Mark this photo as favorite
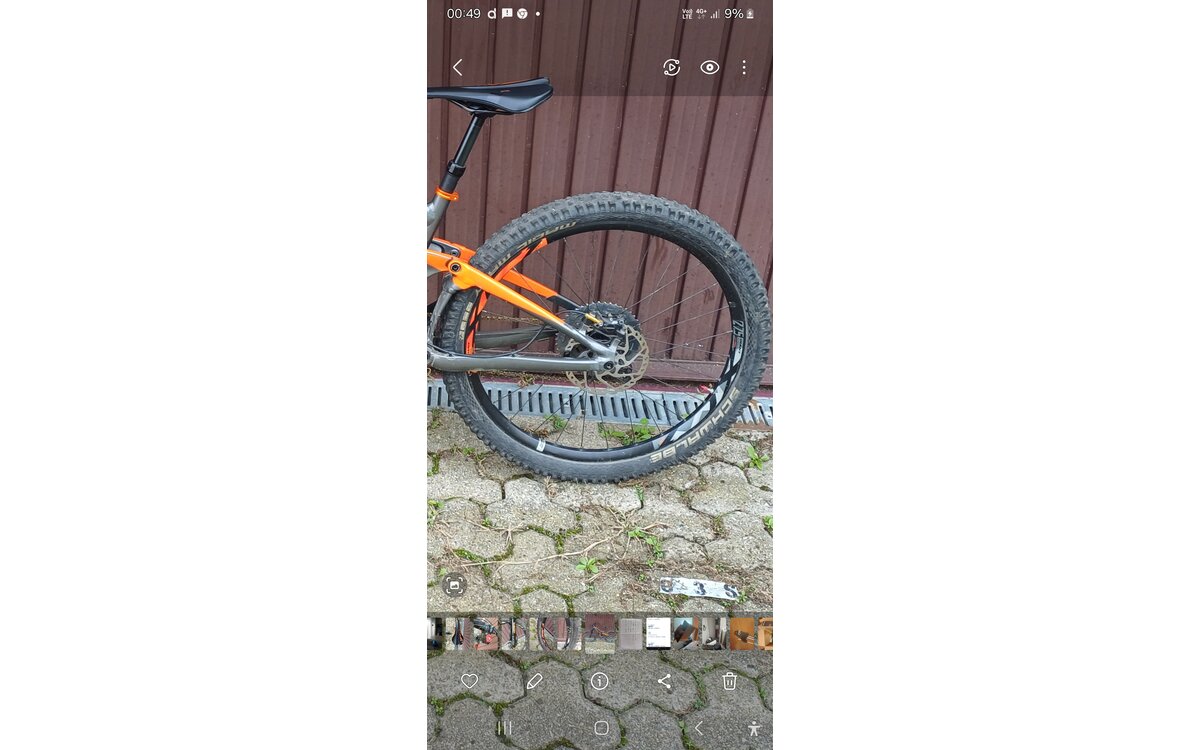The height and width of the screenshot is (750, 1200). pos(469,681)
